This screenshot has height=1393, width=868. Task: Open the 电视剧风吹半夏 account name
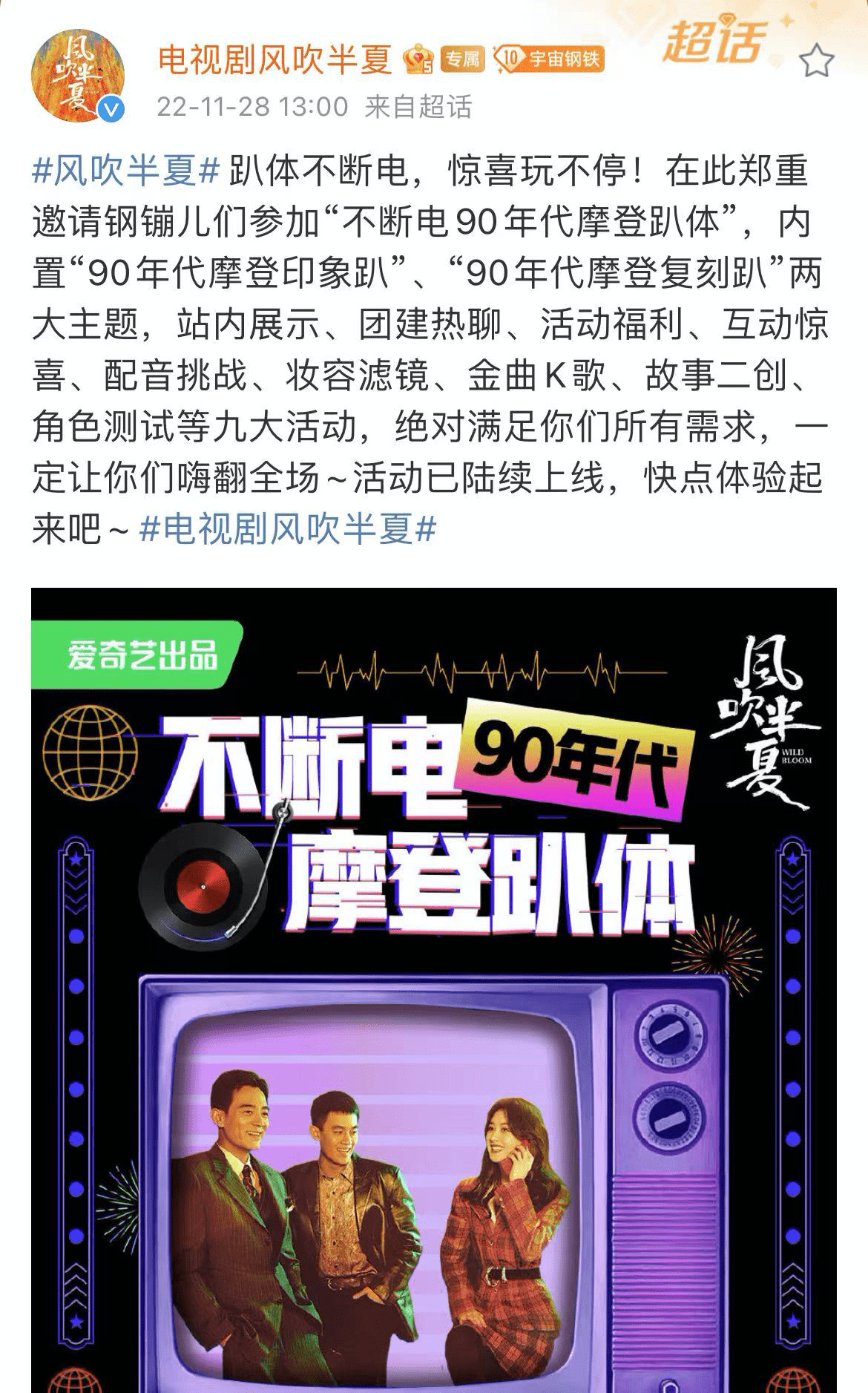274,59
